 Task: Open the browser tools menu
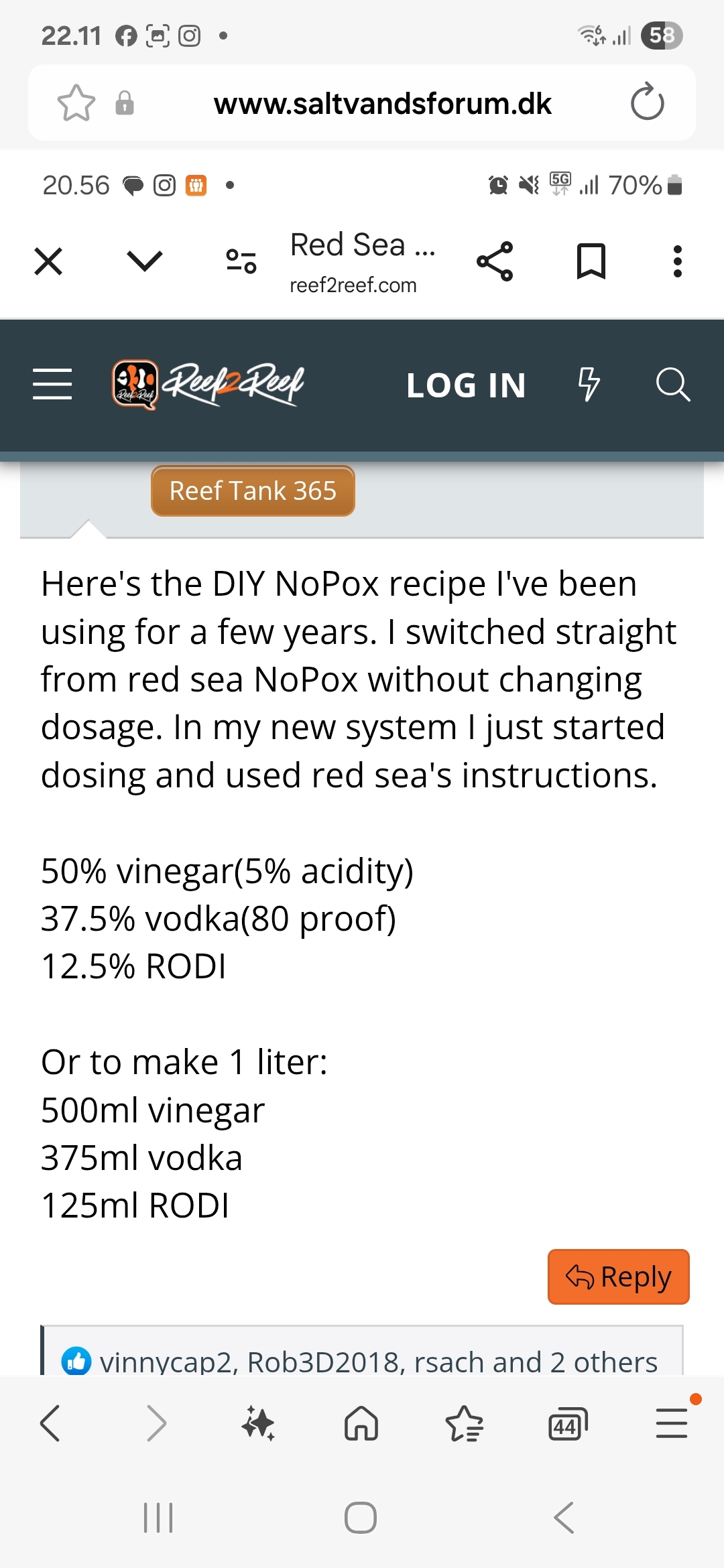click(671, 1423)
